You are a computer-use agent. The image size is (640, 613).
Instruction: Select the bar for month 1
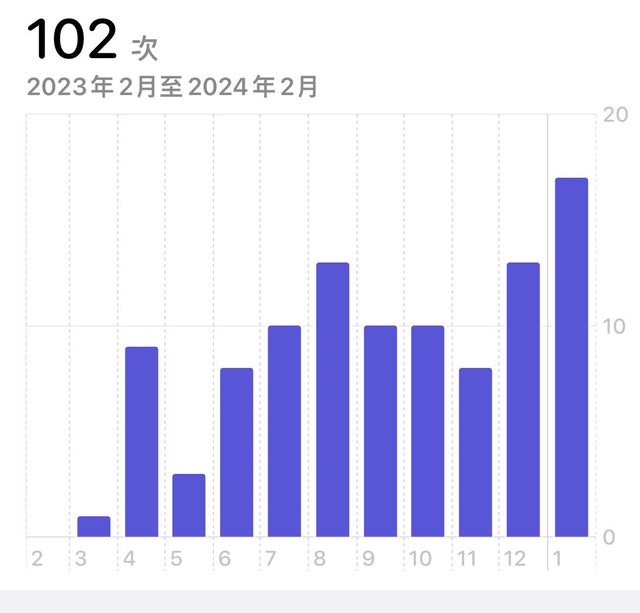coord(571,357)
